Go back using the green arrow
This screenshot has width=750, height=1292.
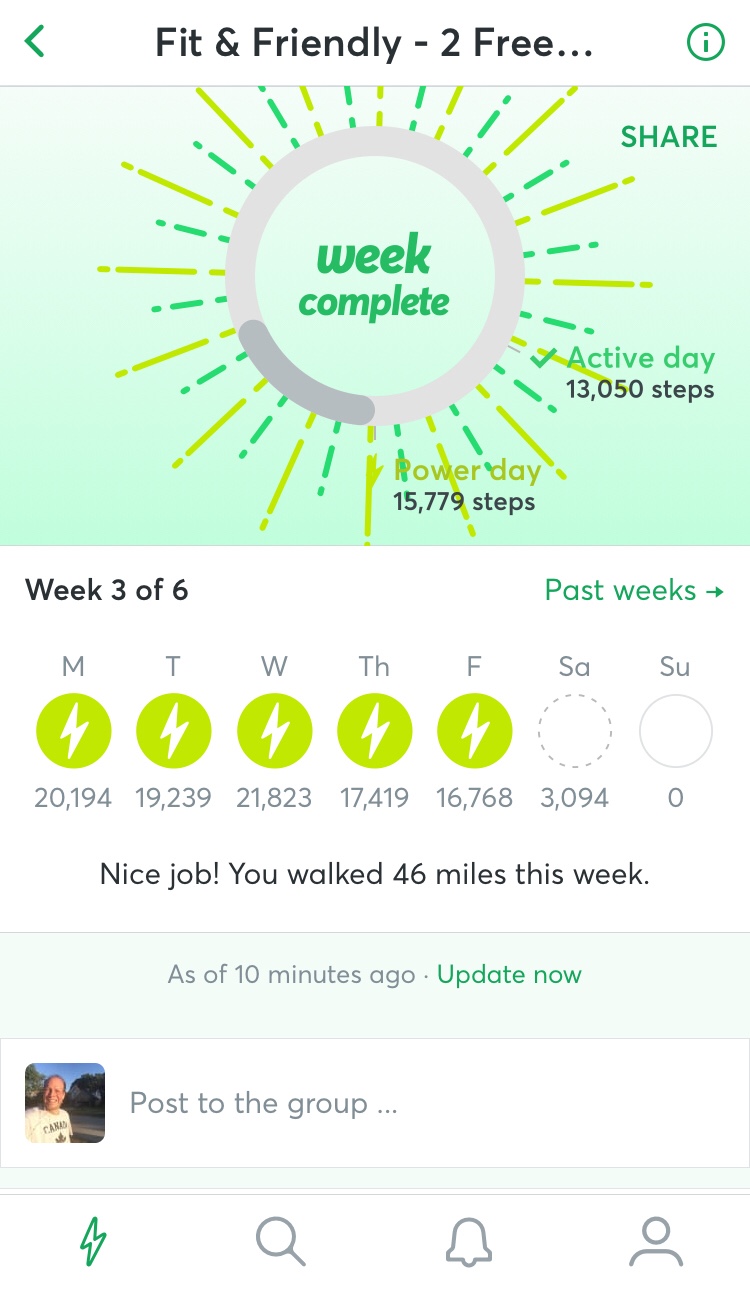pos(36,43)
